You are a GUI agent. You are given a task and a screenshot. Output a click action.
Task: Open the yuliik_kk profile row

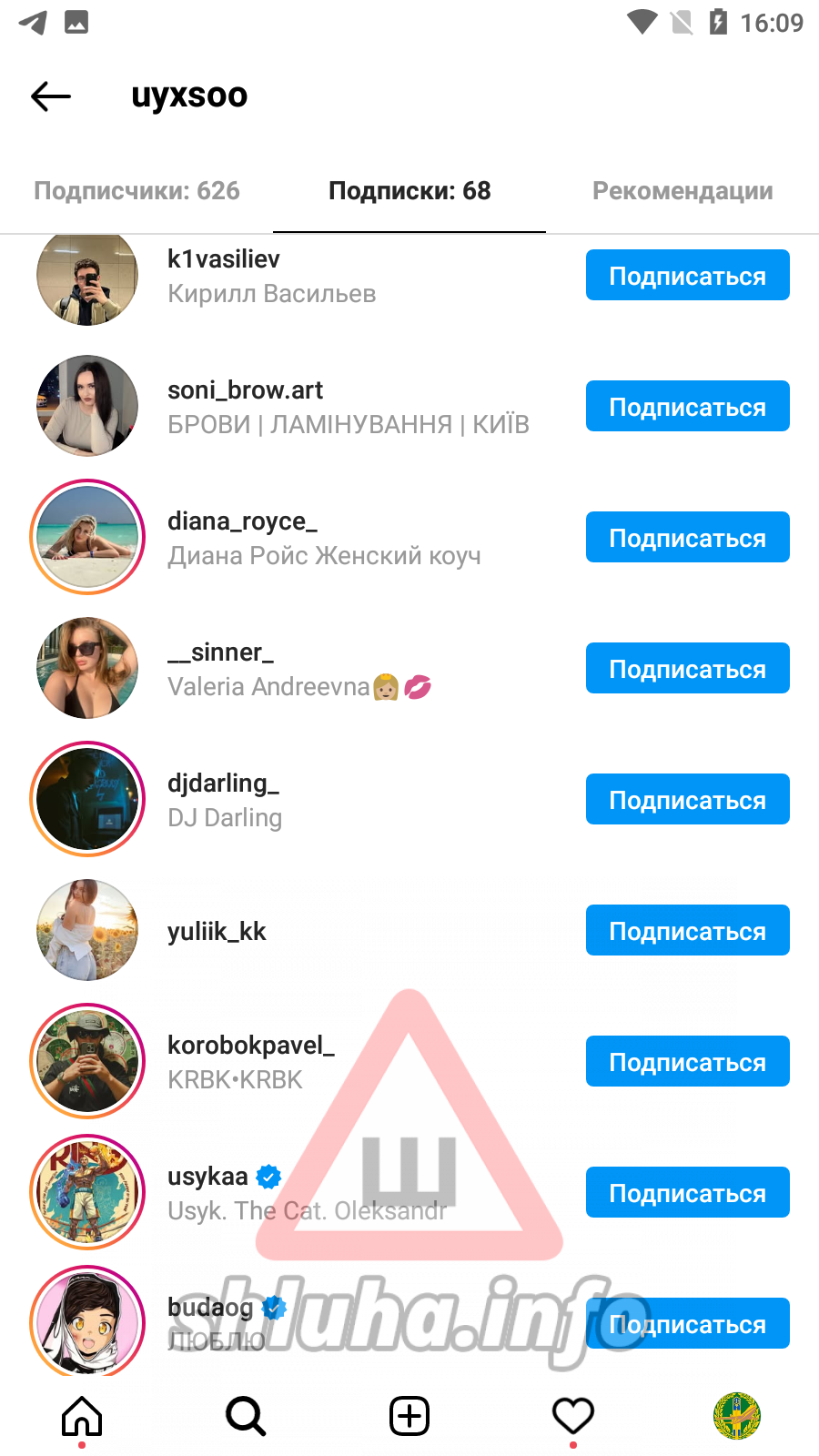click(x=300, y=930)
